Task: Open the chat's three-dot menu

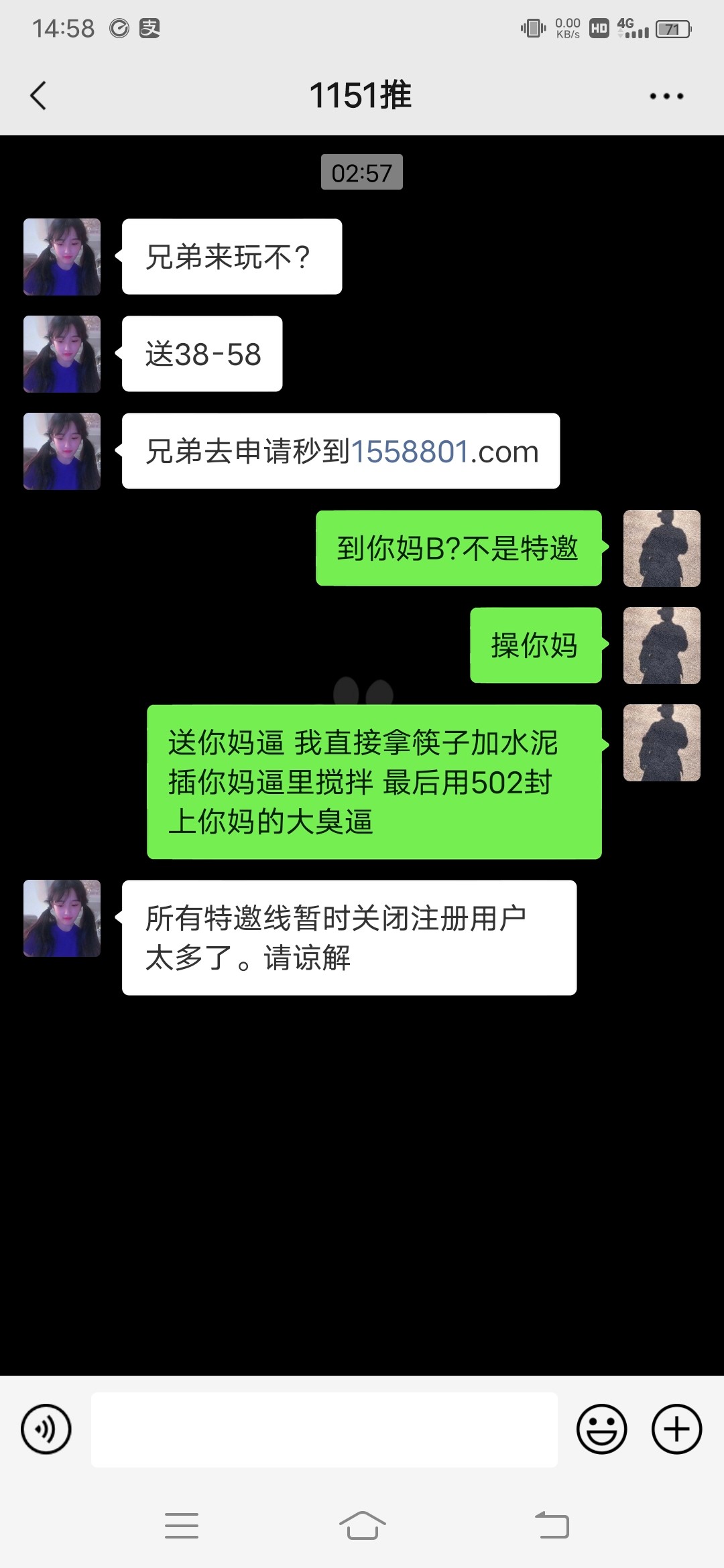Action: pos(666,96)
